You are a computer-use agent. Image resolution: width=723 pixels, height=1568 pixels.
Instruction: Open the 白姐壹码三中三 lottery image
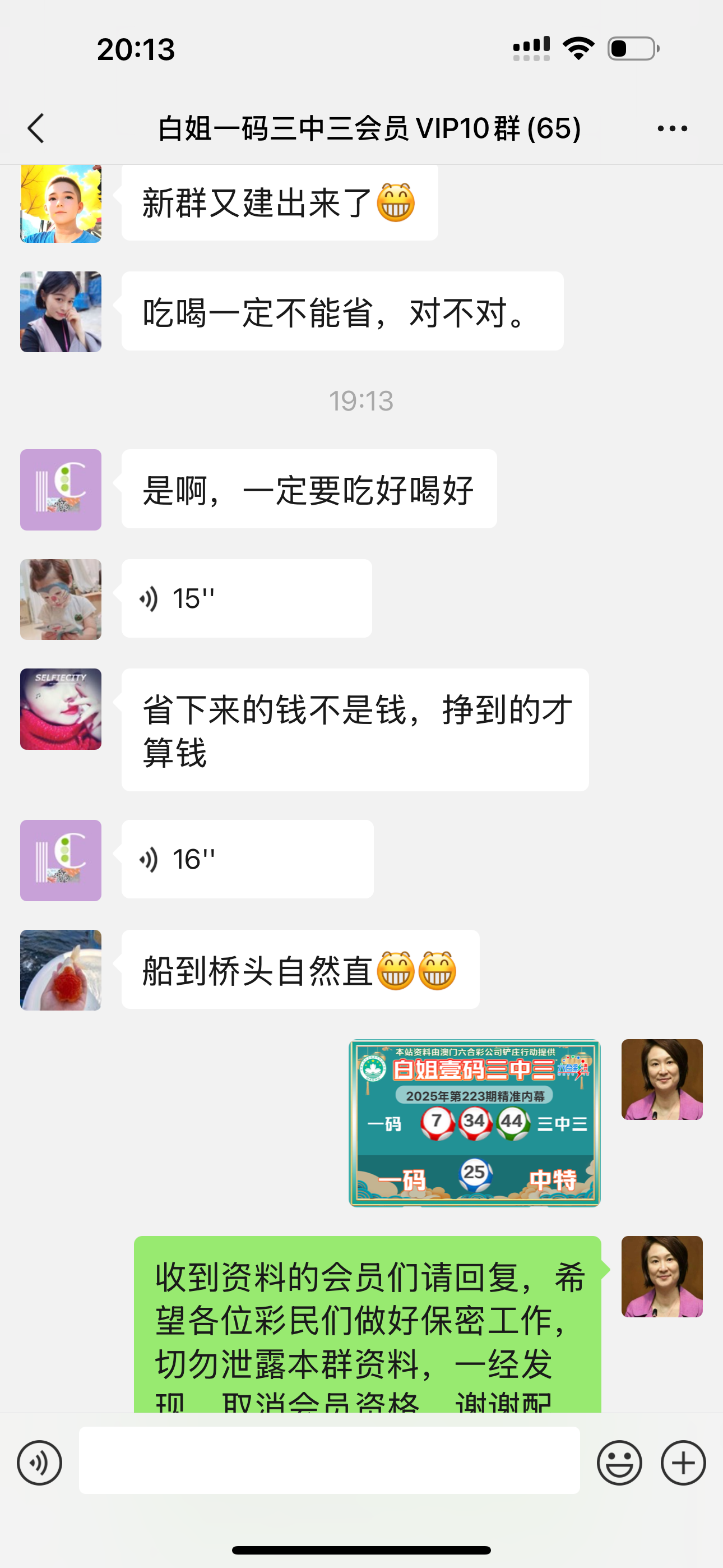click(x=474, y=1122)
